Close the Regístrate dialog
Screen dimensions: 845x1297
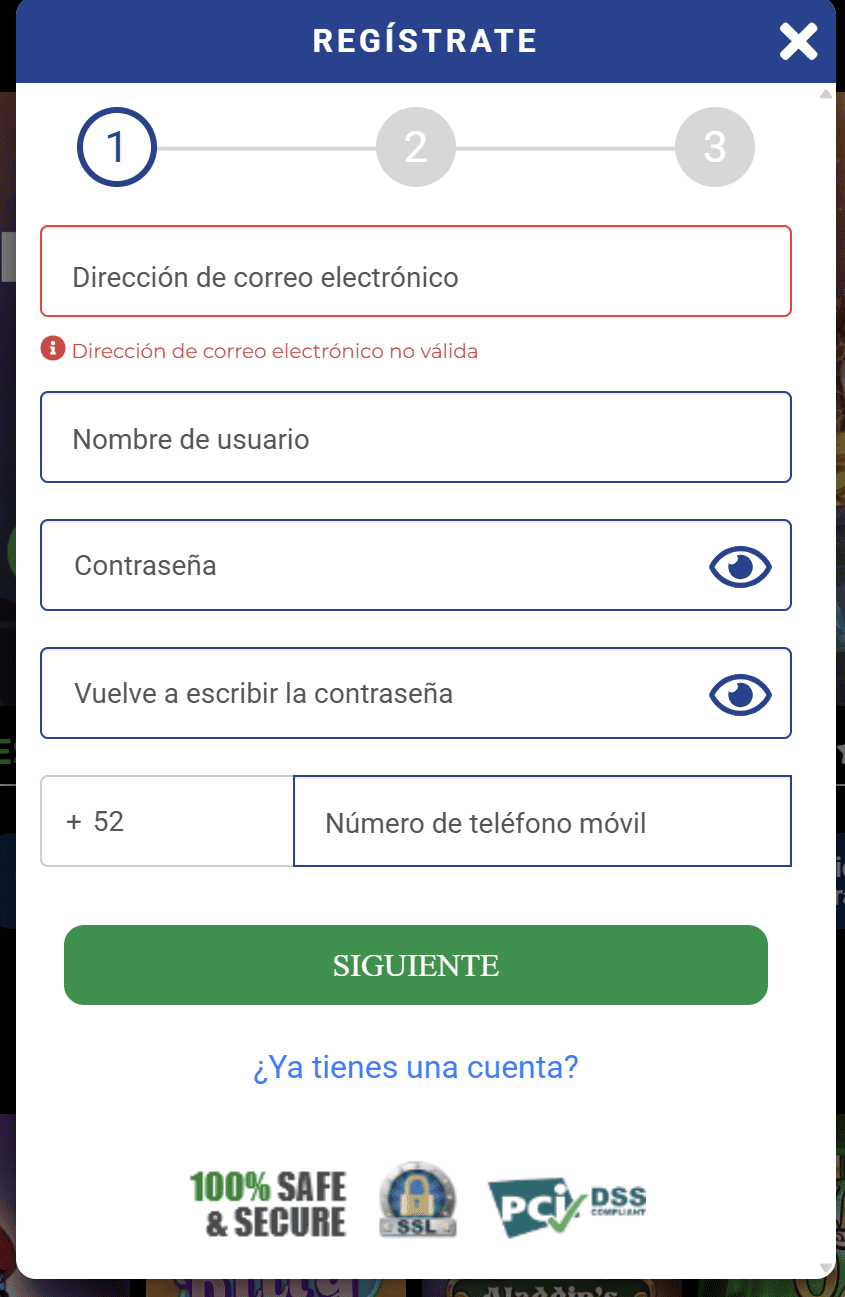pos(798,41)
